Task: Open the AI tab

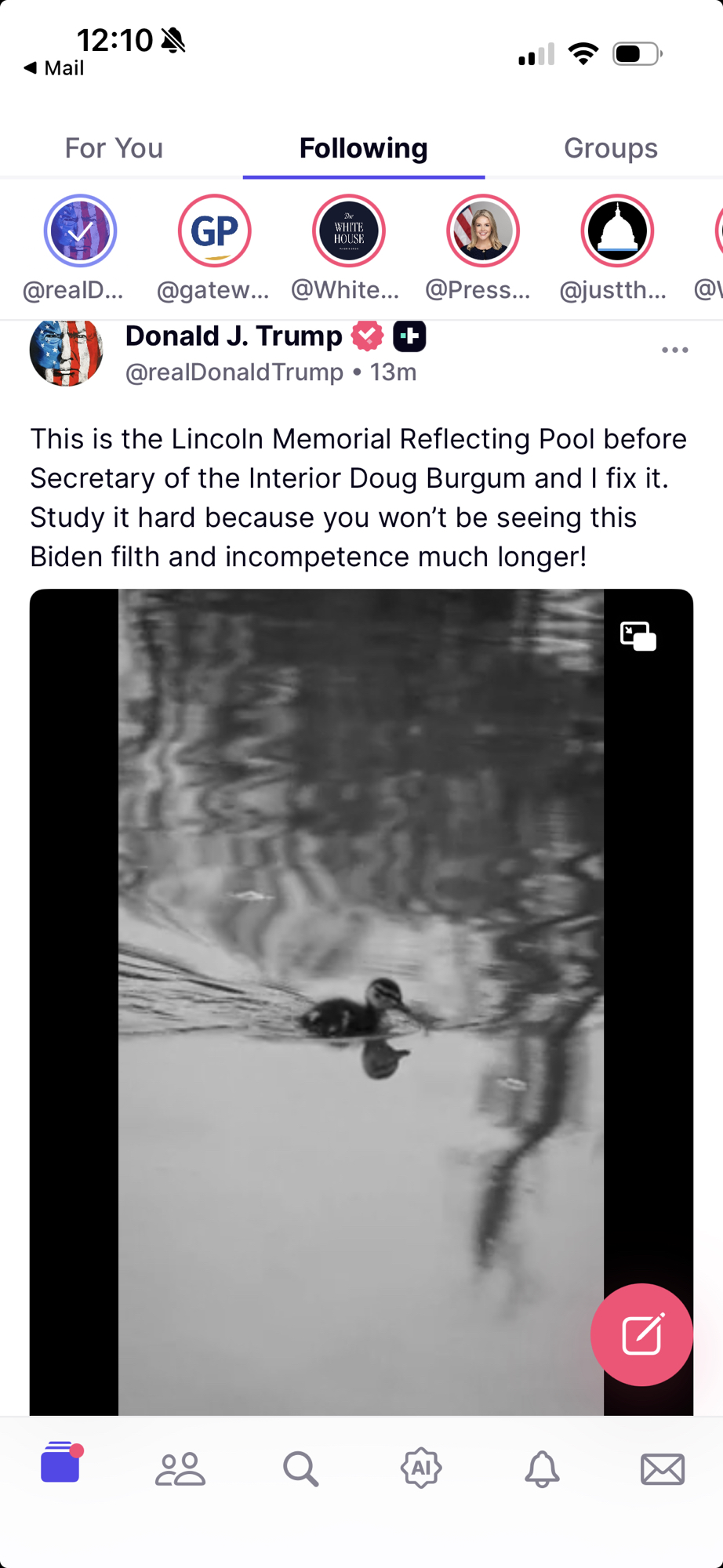Action: [x=421, y=1468]
